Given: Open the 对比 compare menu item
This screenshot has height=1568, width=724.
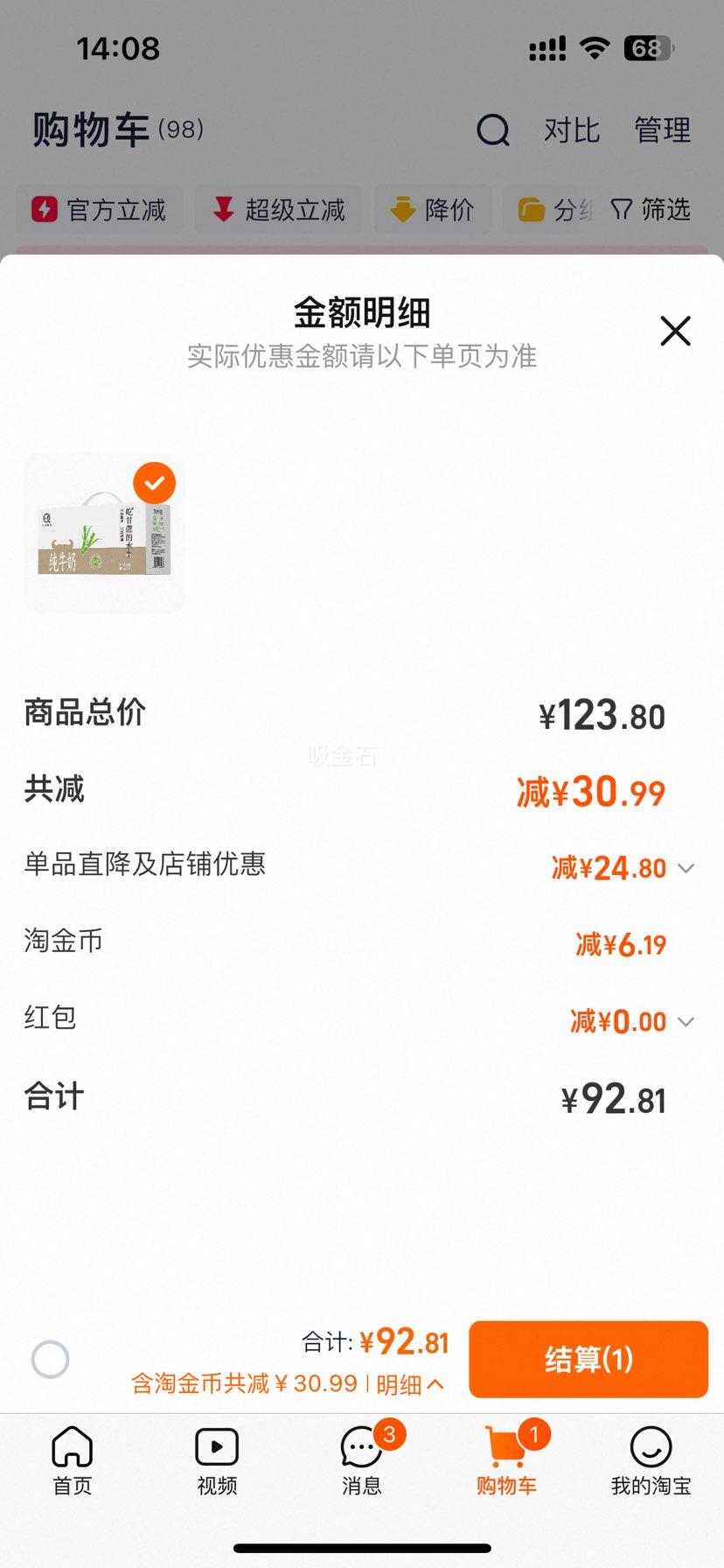Looking at the screenshot, I should coord(572,129).
